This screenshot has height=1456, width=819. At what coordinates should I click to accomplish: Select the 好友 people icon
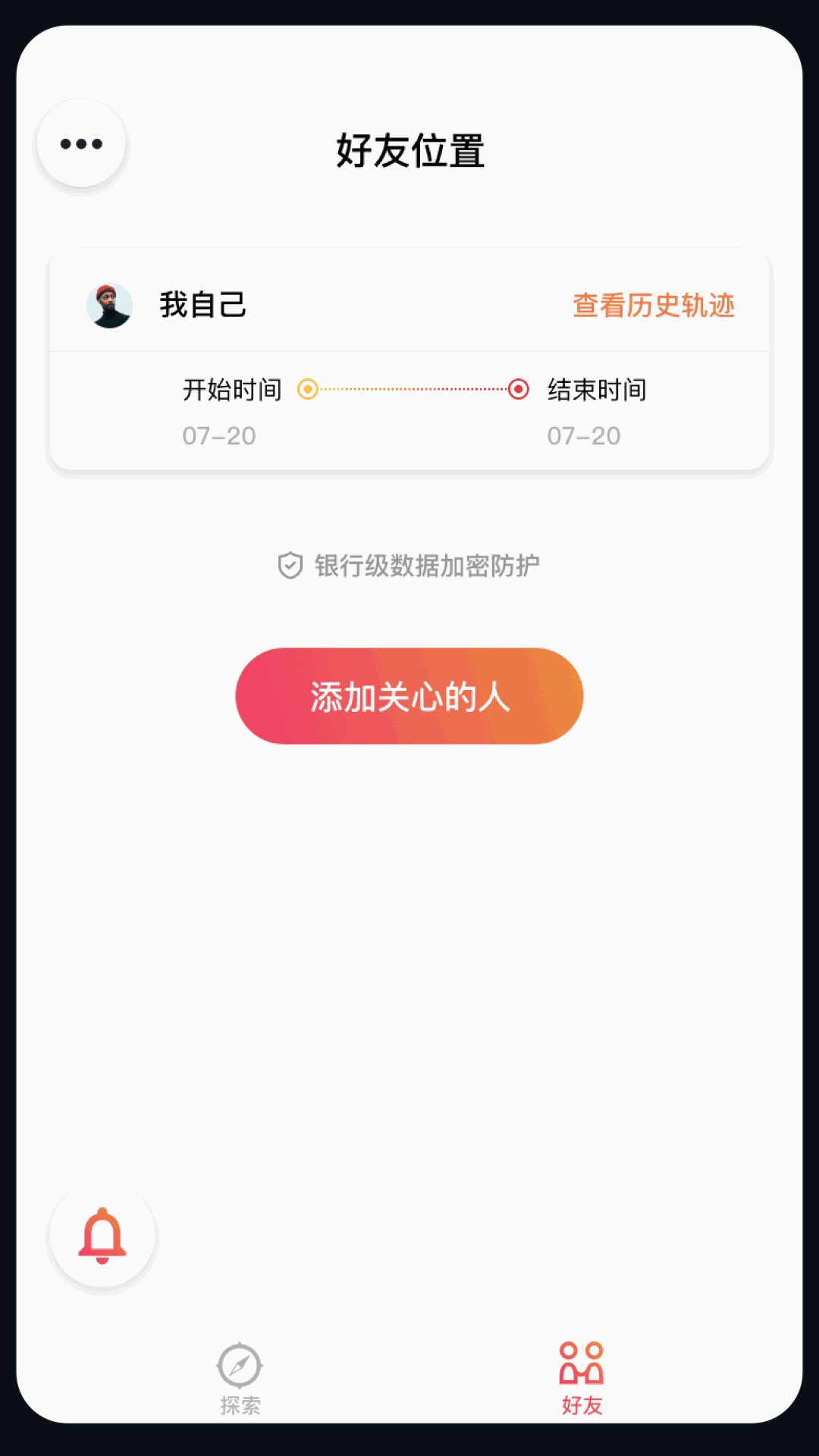[580, 1361]
